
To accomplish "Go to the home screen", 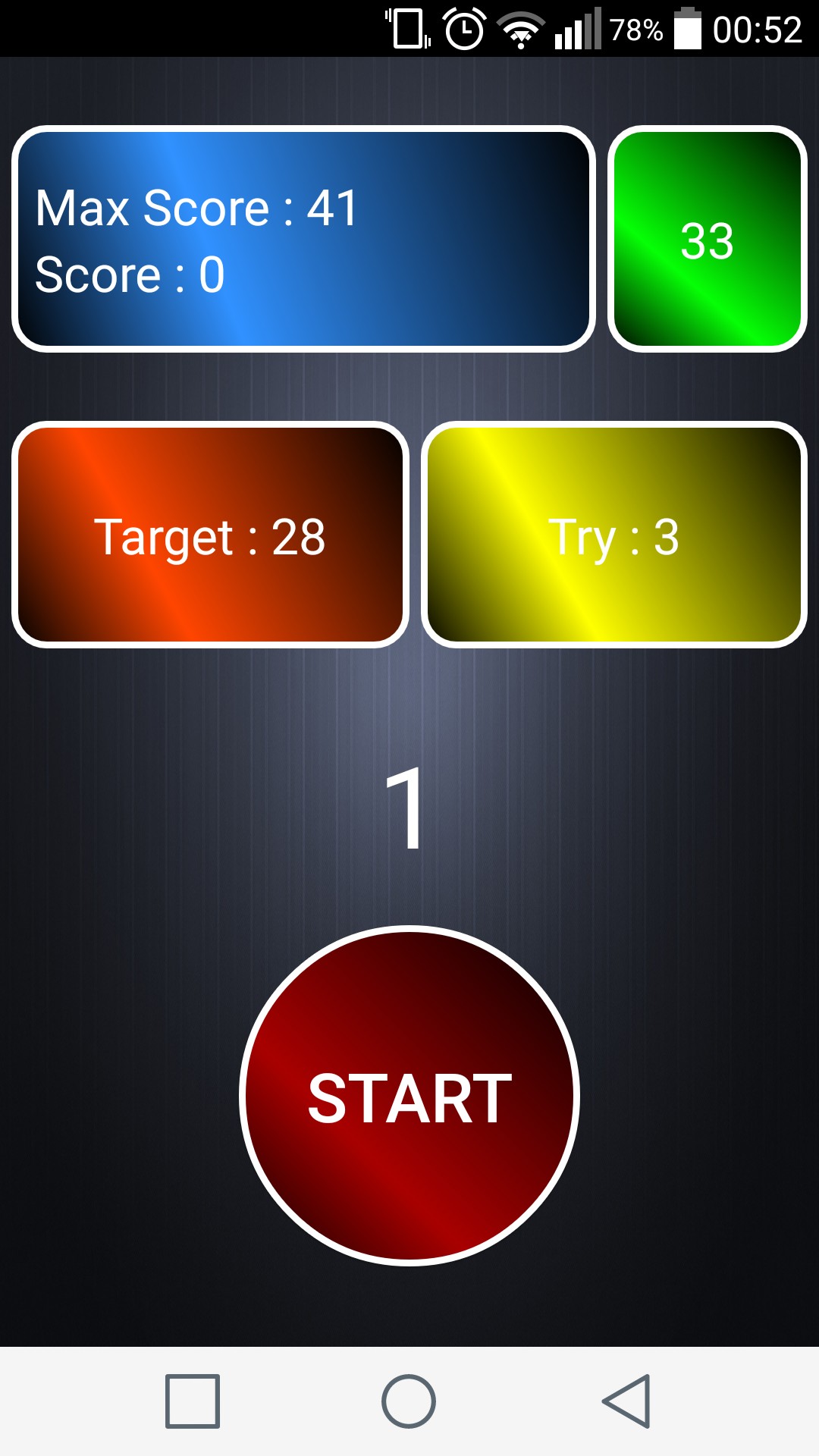I will (x=409, y=1401).
